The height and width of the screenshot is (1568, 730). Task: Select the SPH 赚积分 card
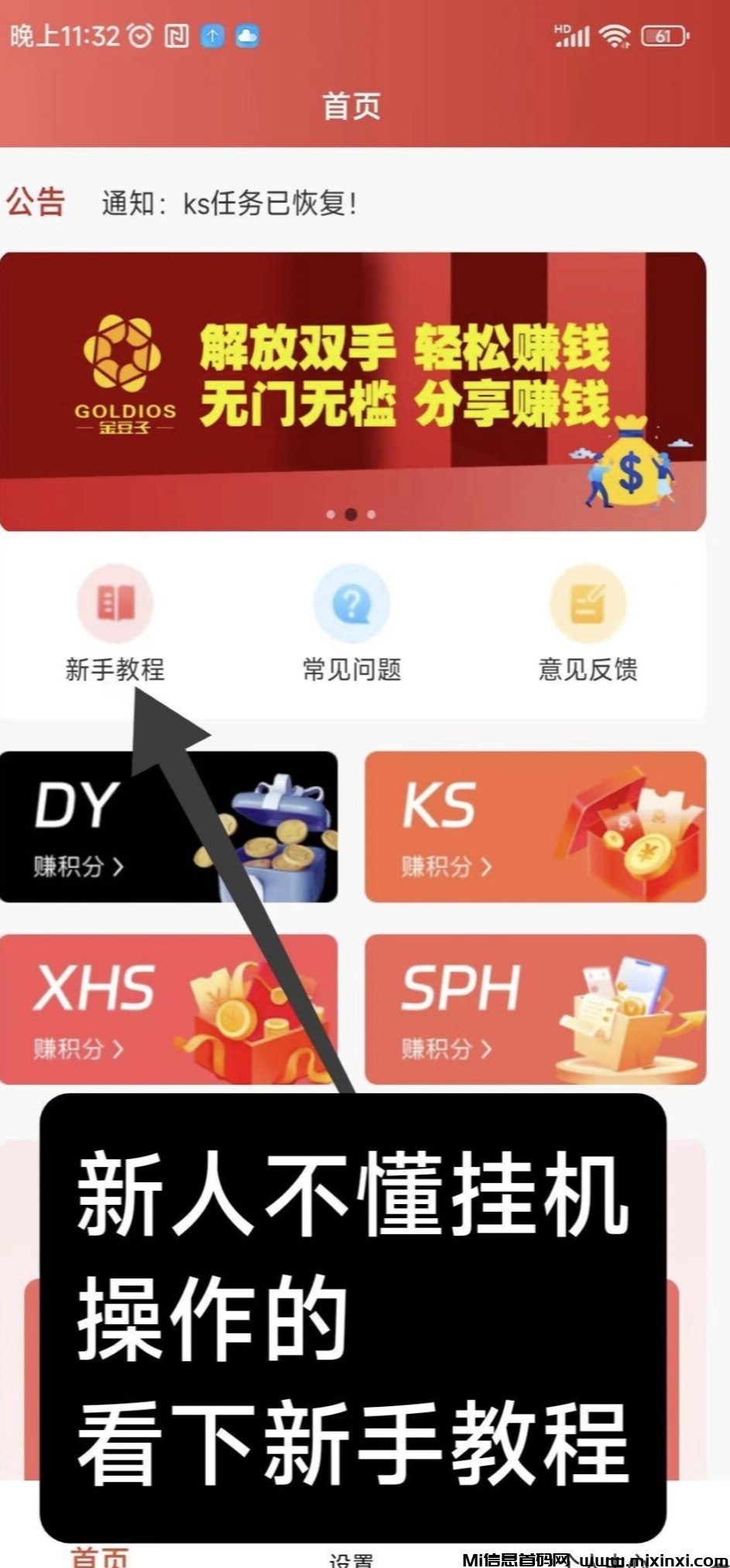click(x=535, y=1009)
